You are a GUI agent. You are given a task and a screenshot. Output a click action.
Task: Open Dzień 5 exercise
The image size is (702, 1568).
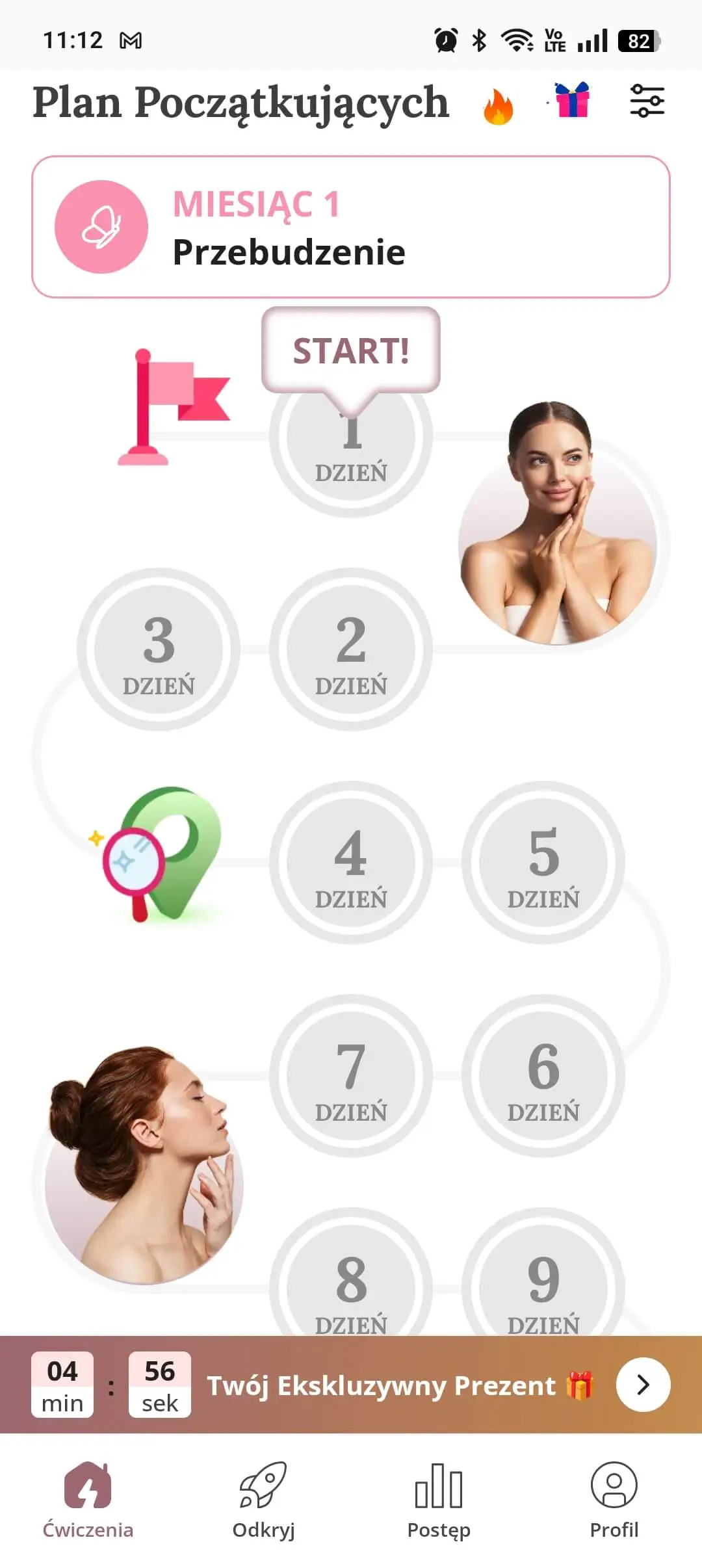543,863
